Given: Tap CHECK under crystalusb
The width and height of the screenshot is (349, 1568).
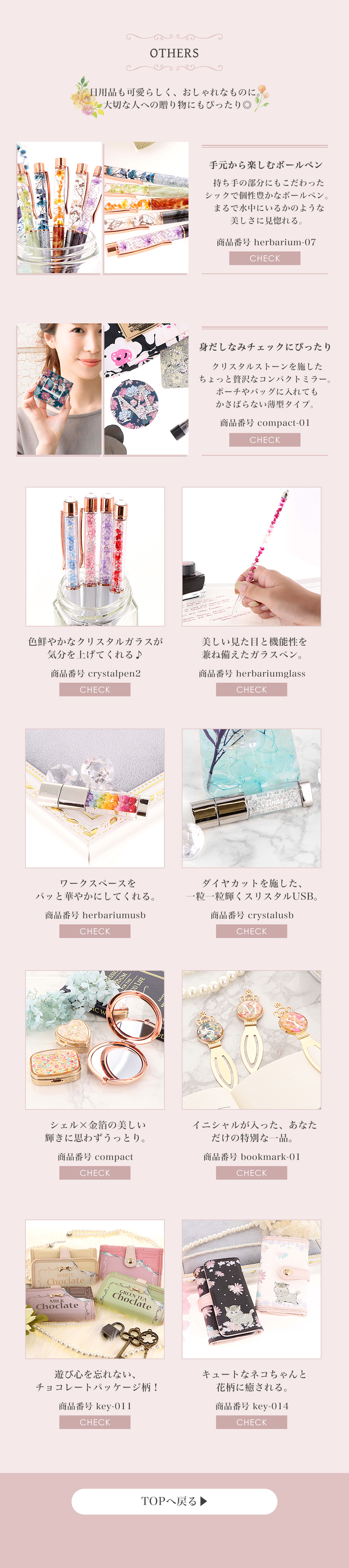Looking at the screenshot, I should point(251,931).
